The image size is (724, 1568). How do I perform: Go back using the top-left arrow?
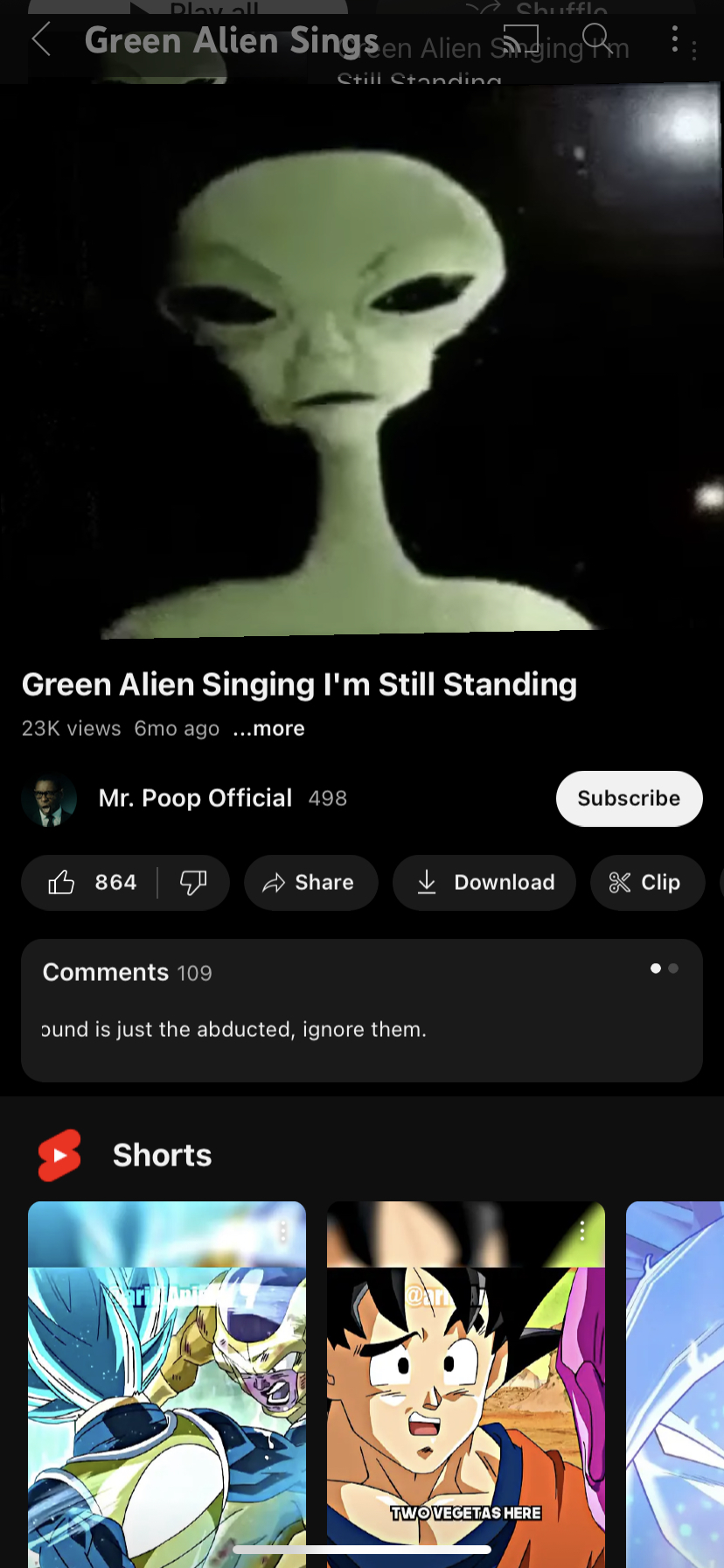coord(41,39)
